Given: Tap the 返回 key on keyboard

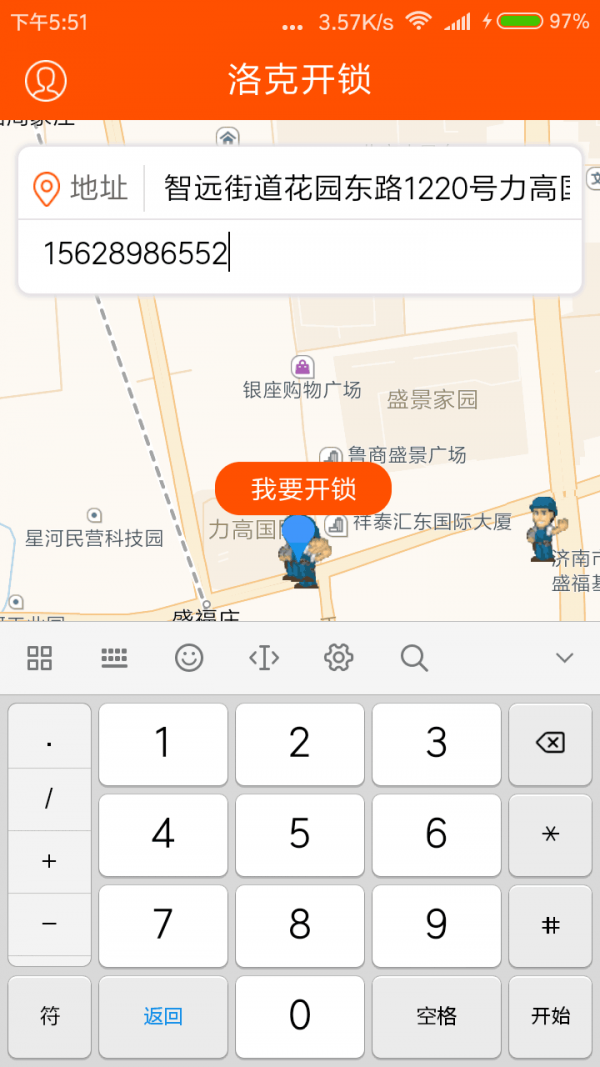Looking at the screenshot, I should pyautogui.click(x=163, y=1017).
